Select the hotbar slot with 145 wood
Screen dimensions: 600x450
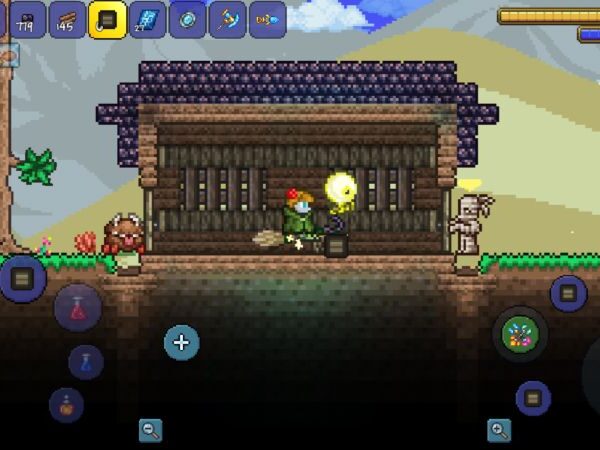tap(67, 18)
